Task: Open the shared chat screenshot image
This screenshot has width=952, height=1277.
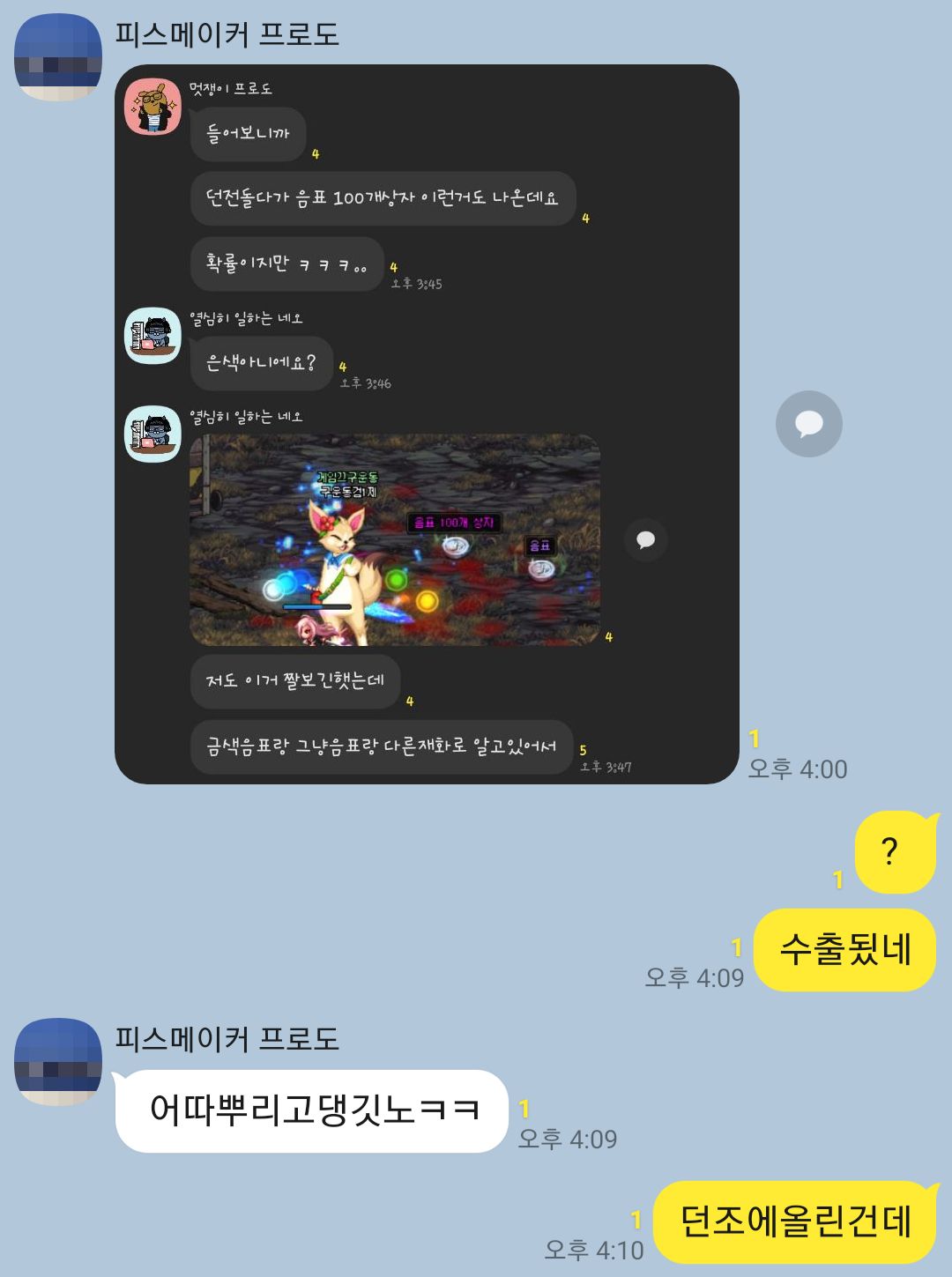Action: tap(427, 424)
